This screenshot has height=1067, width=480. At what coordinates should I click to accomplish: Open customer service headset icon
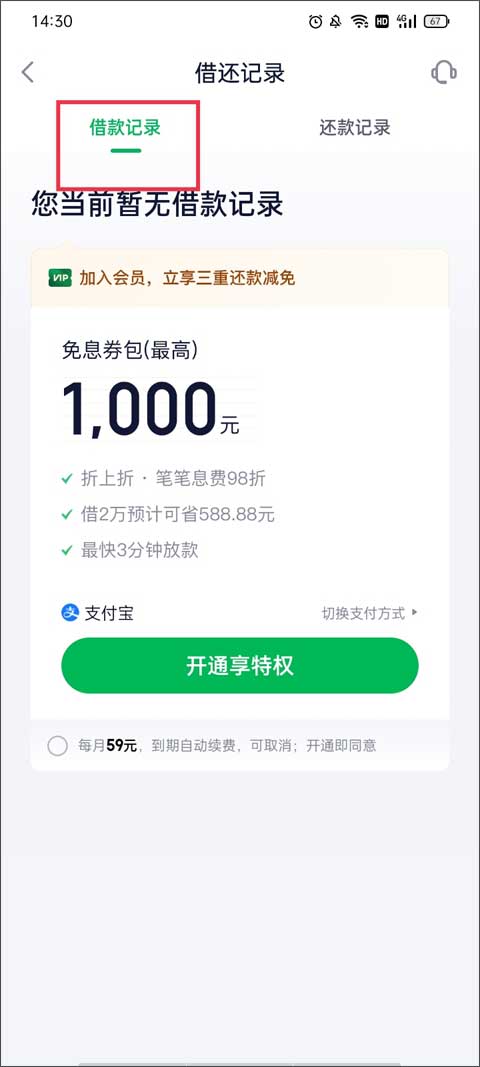tap(444, 72)
